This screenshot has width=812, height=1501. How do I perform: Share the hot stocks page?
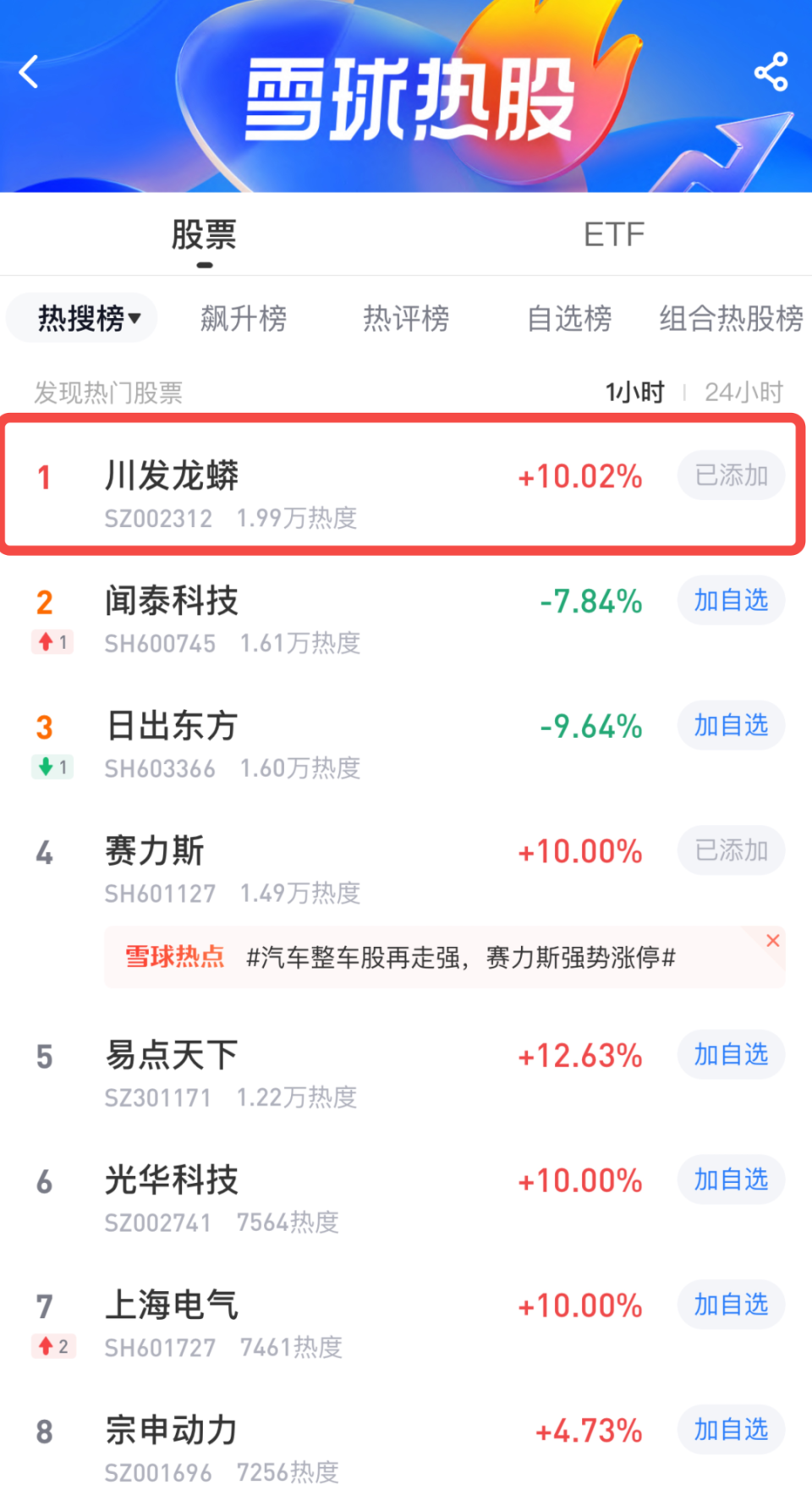tap(771, 72)
